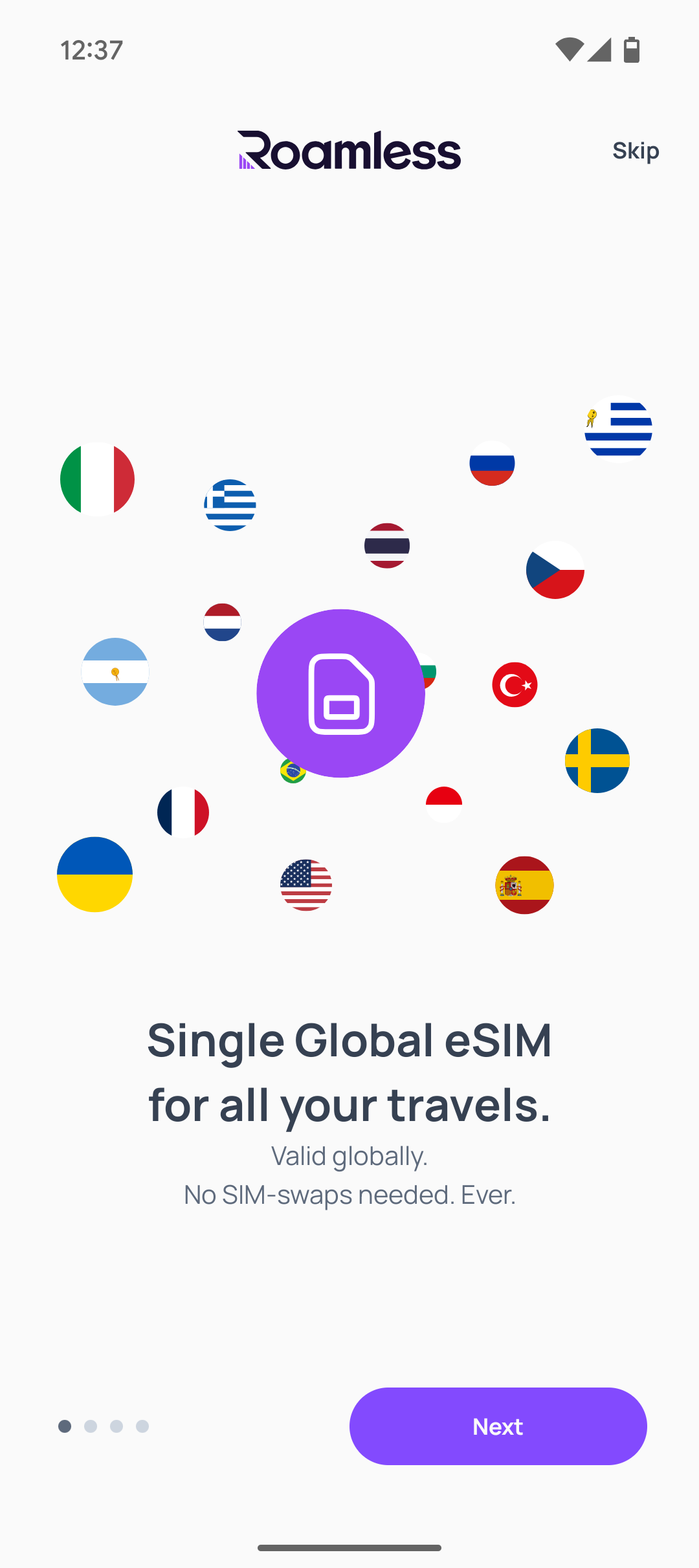The width and height of the screenshot is (699, 1568).
Task: Tap the France flag icon
Action: coord(183,811)
